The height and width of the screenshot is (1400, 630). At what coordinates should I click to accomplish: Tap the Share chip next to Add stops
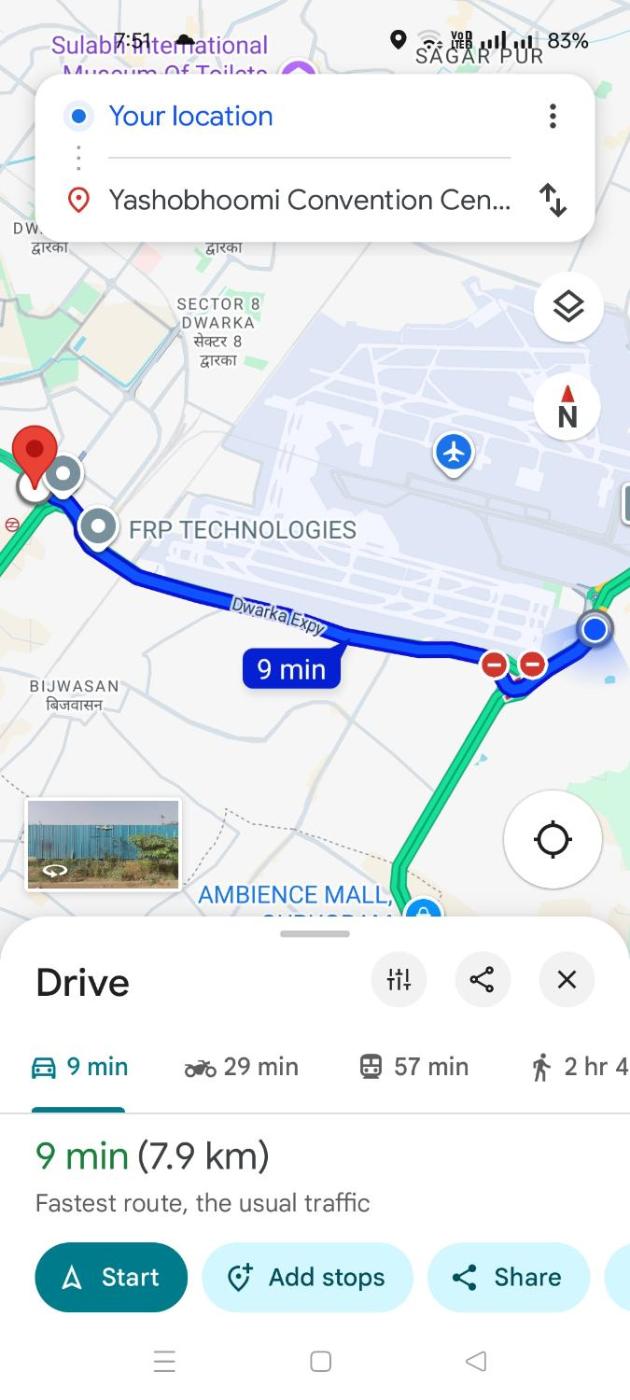[508, 1277]
